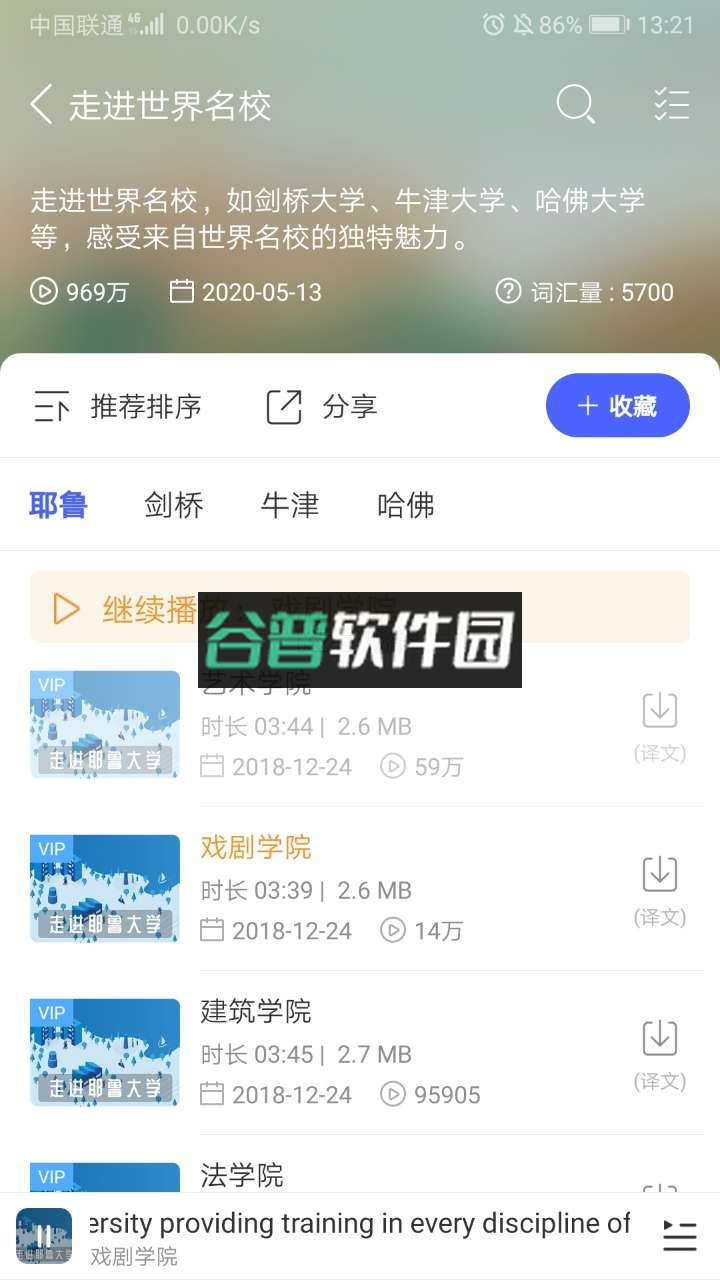Open the 戏剧学院 episode title link
Screen dimensions: 720x1280
point(257,847)
